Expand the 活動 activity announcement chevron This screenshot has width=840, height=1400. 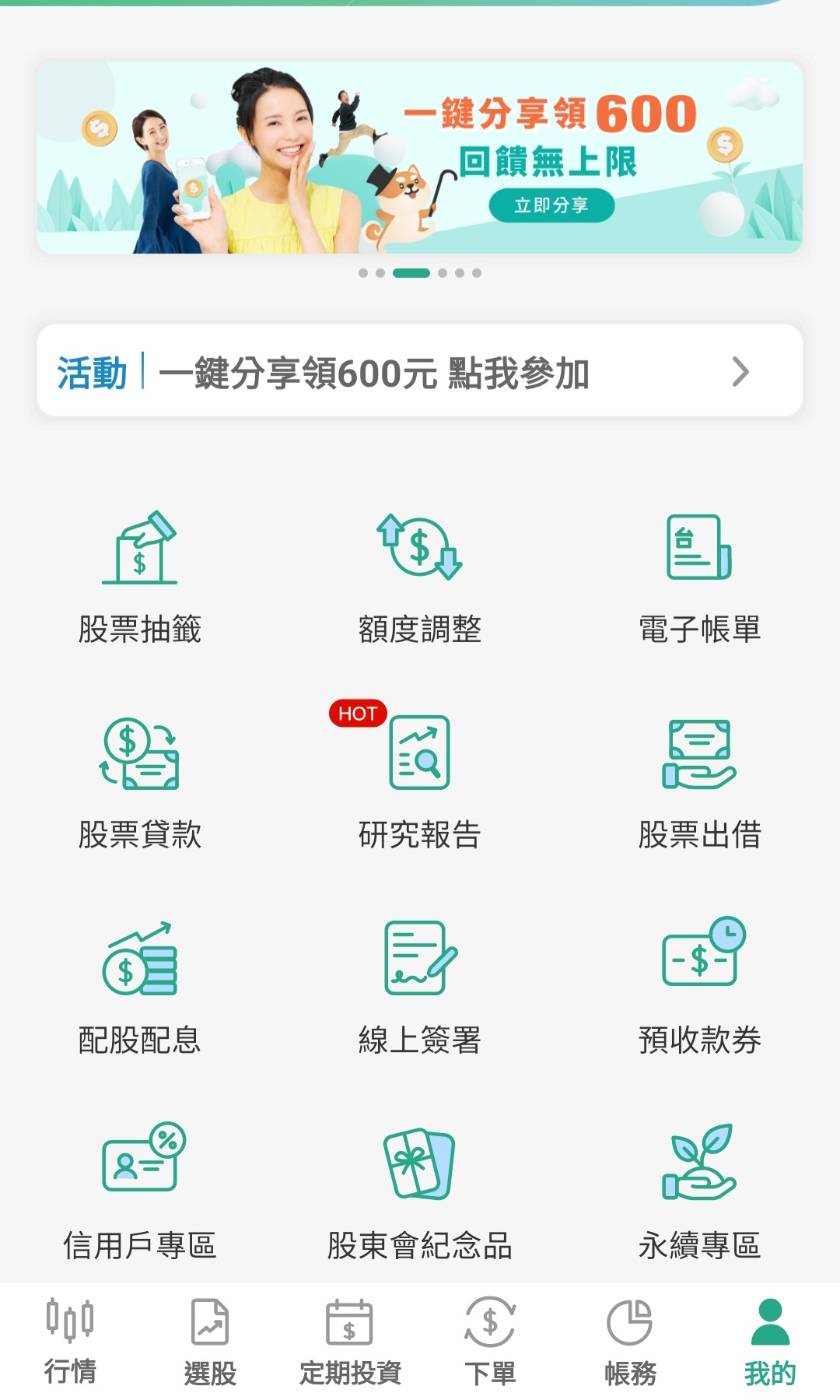[739, 373]
